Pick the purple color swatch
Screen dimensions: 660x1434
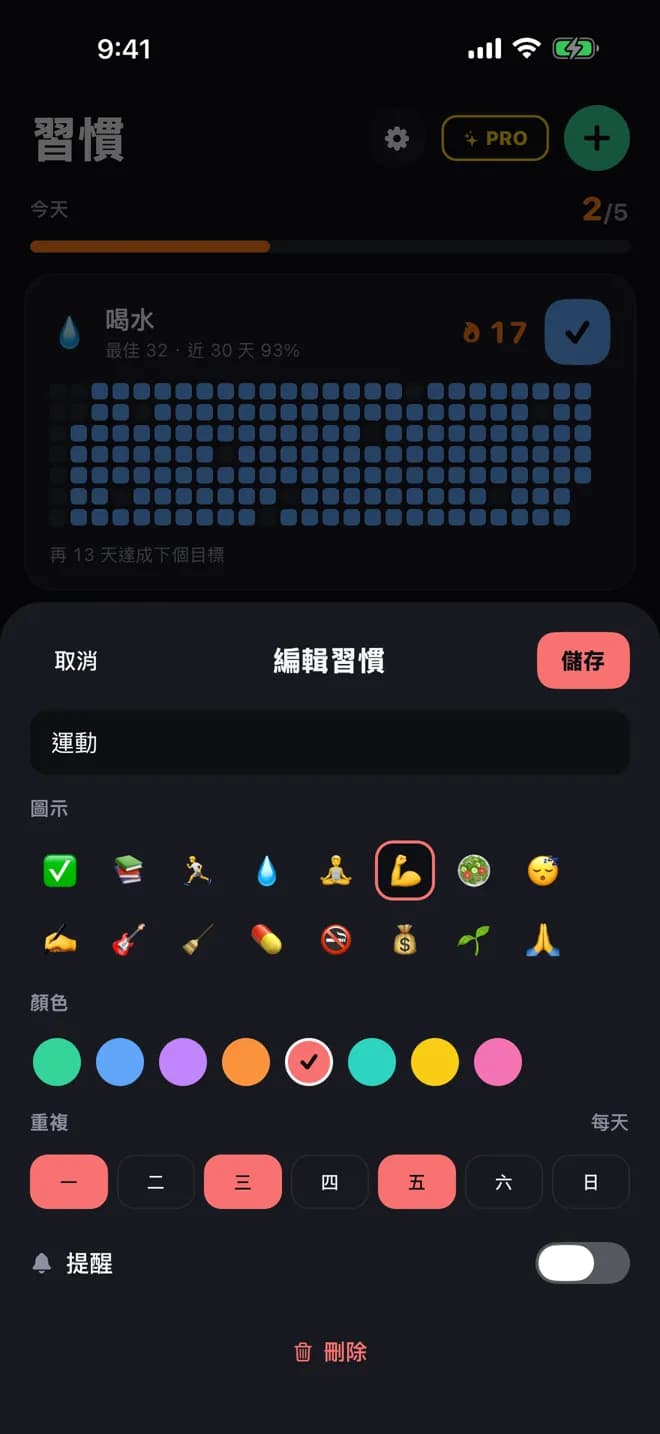tap(183, 1062)
